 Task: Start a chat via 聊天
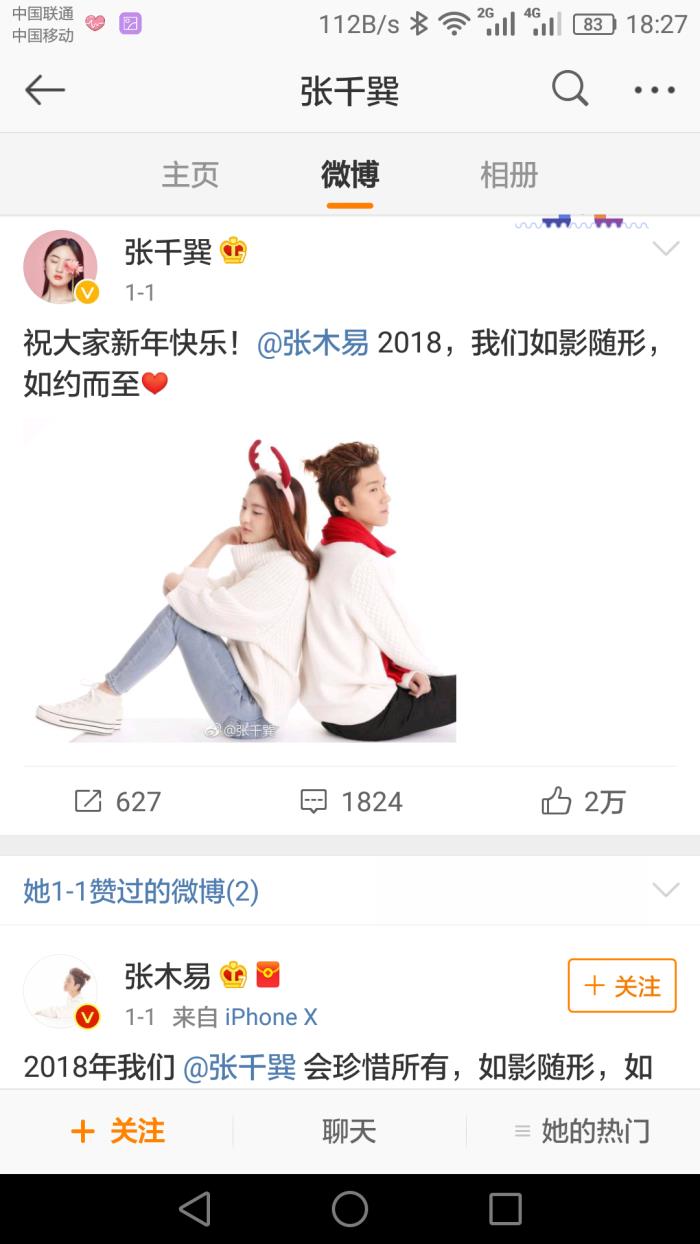[349, 1131]
